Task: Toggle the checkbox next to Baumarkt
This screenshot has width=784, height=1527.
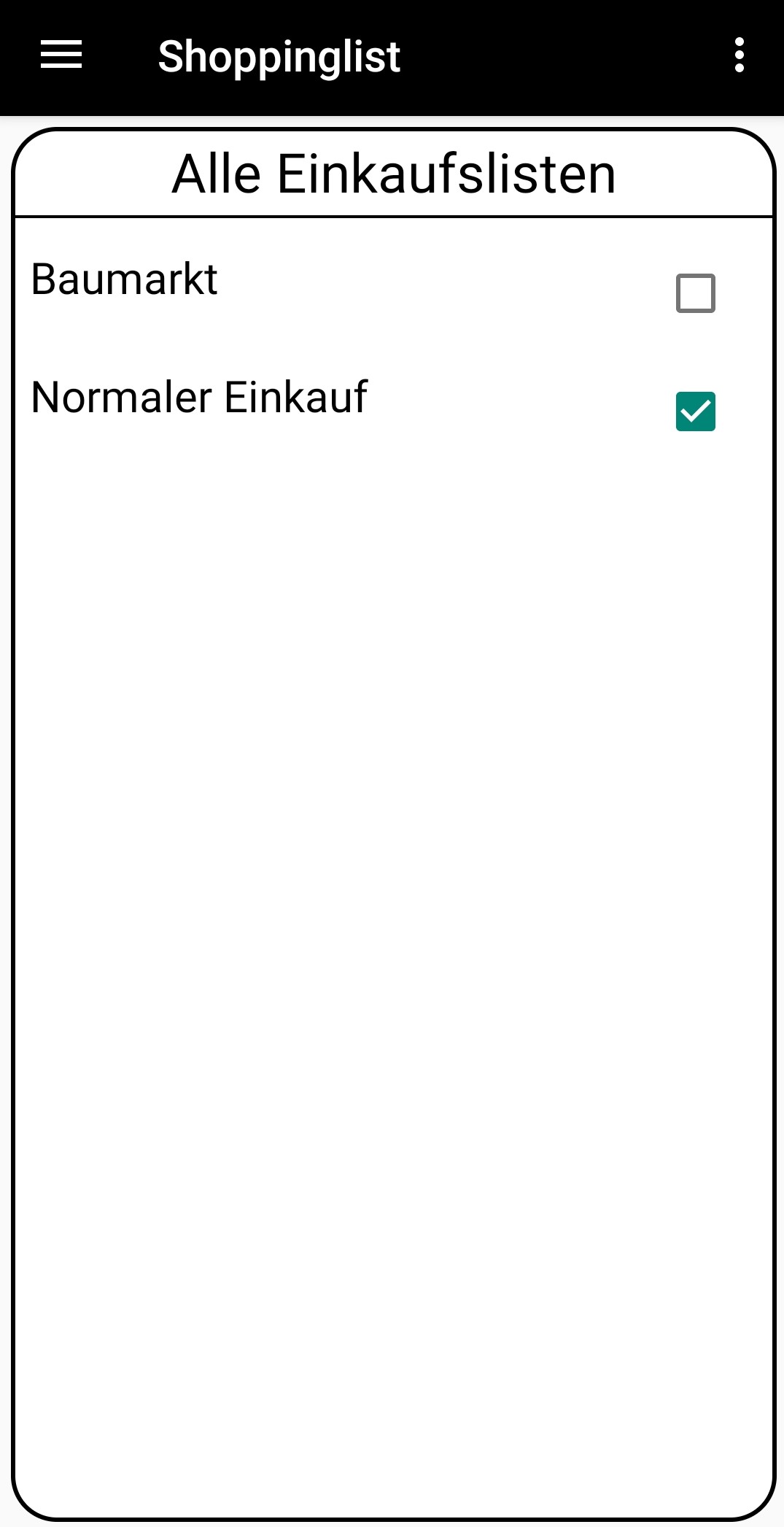Action: [x=696, y=293]
